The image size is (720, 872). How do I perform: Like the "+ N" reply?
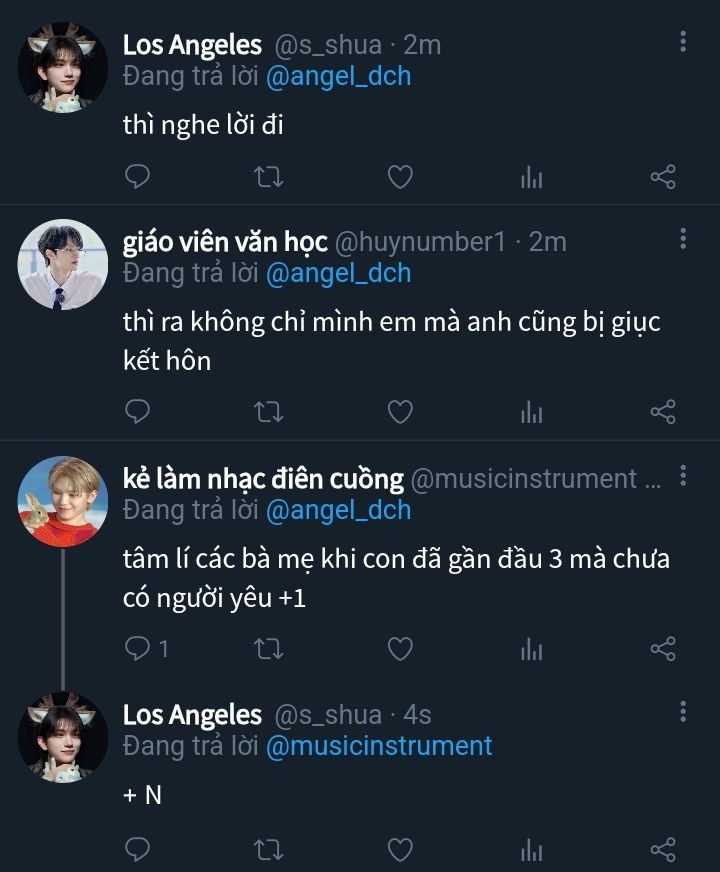point(400,850)
